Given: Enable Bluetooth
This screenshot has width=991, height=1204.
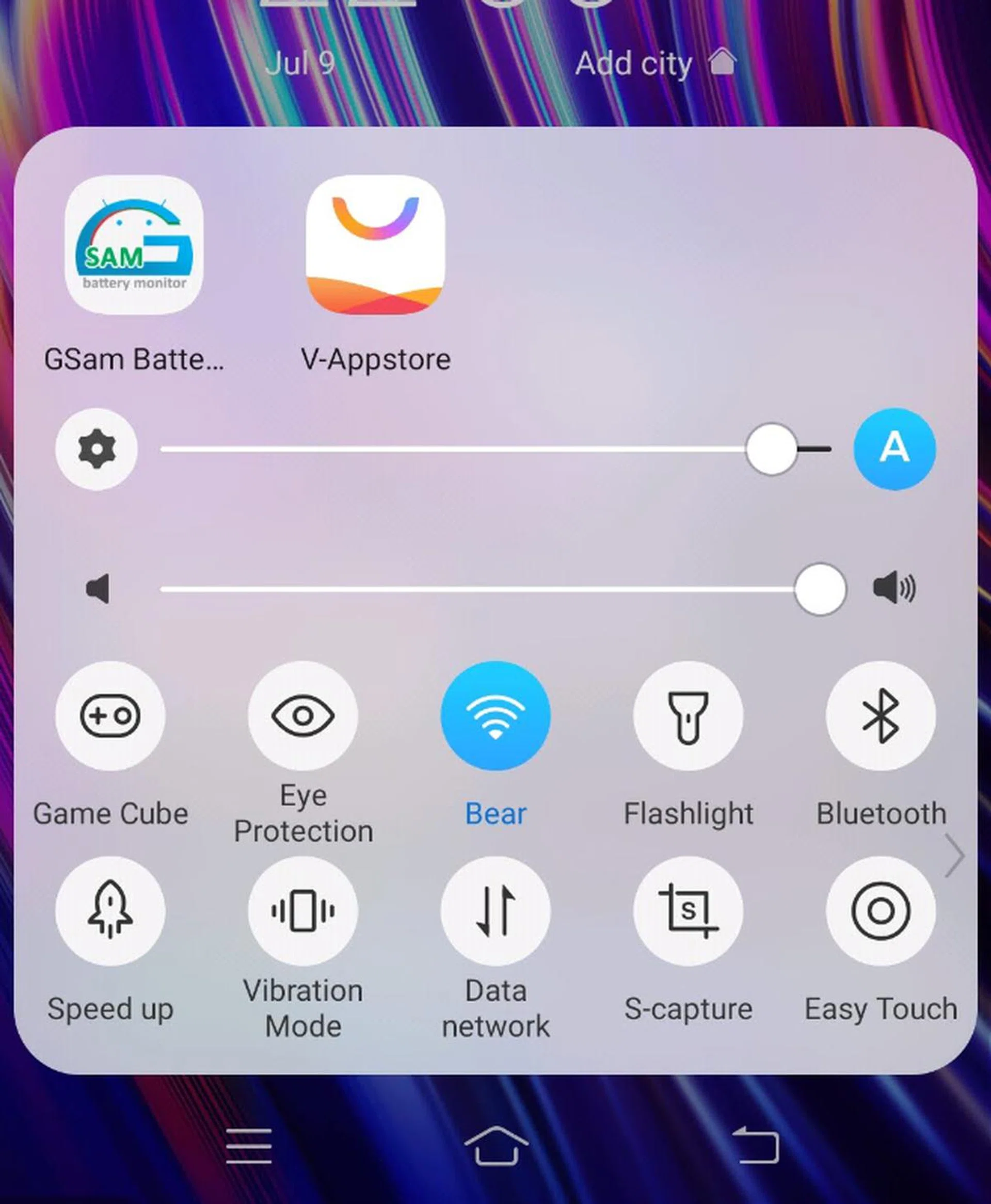Looking at the screenshot, I should (x=880, y=716).
